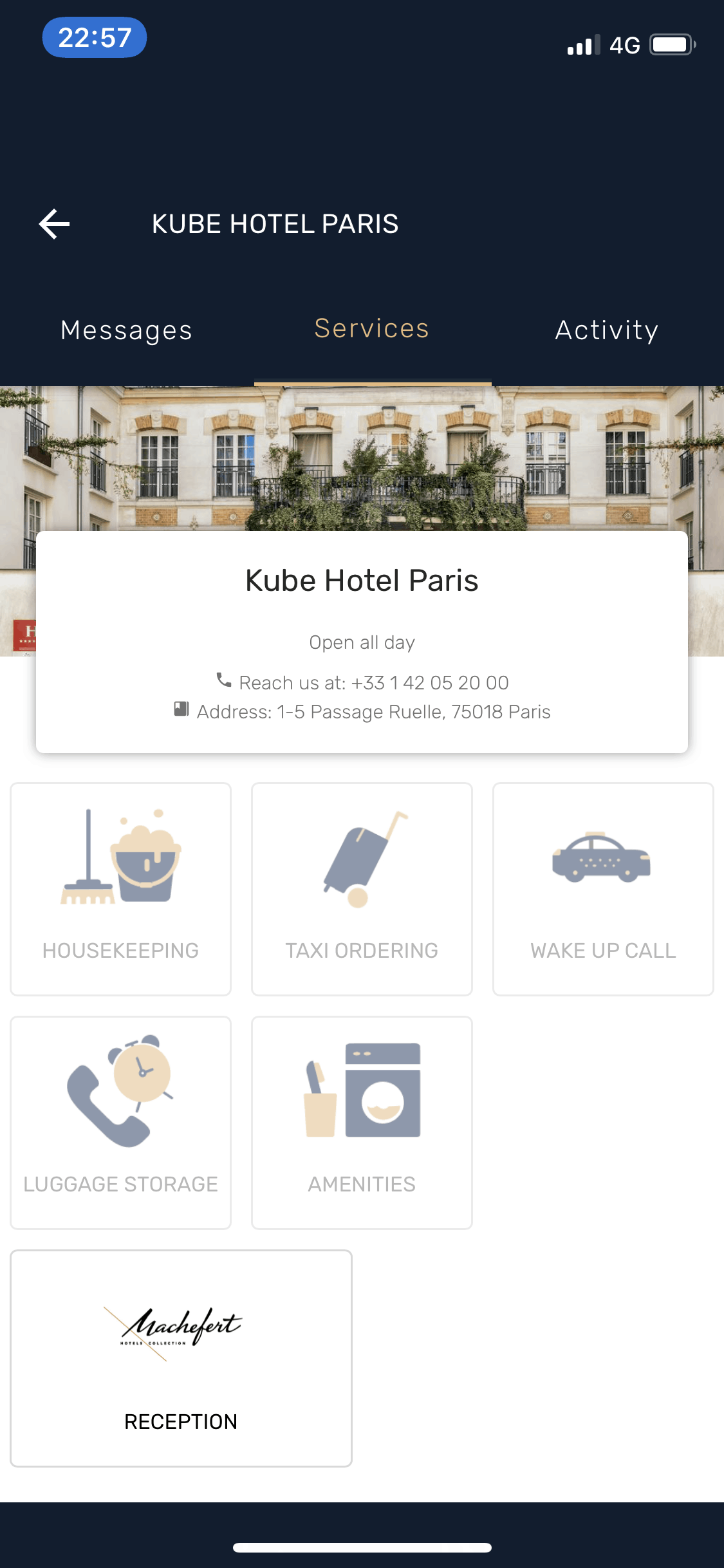Choose the Taxi Ordering service
Viewport: 724px width, 1568px height.
coord(362,889)
